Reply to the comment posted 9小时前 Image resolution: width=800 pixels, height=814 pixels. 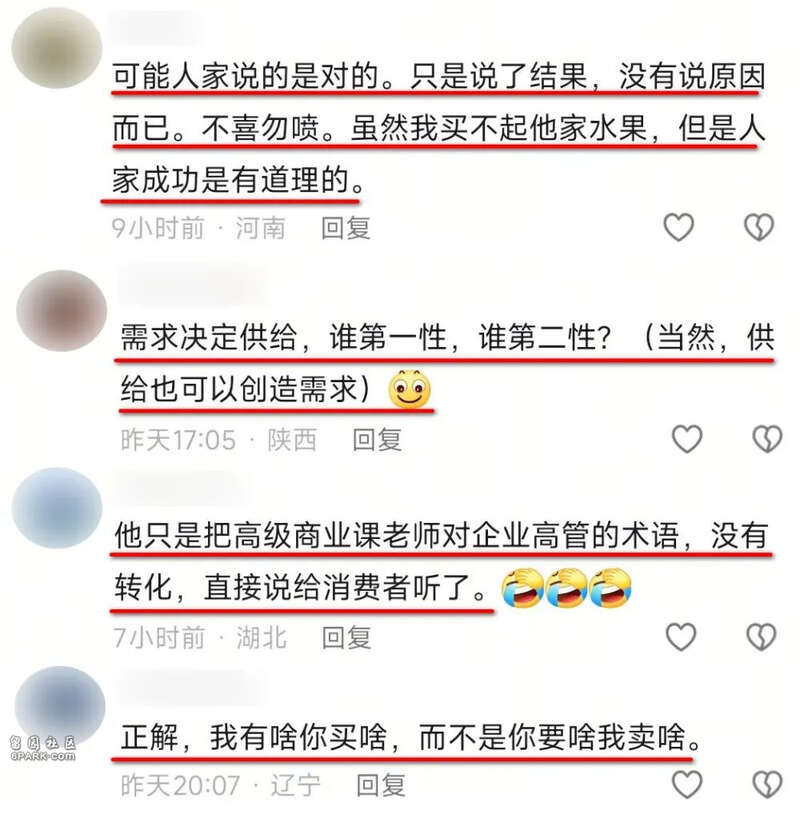click(345, 228)
